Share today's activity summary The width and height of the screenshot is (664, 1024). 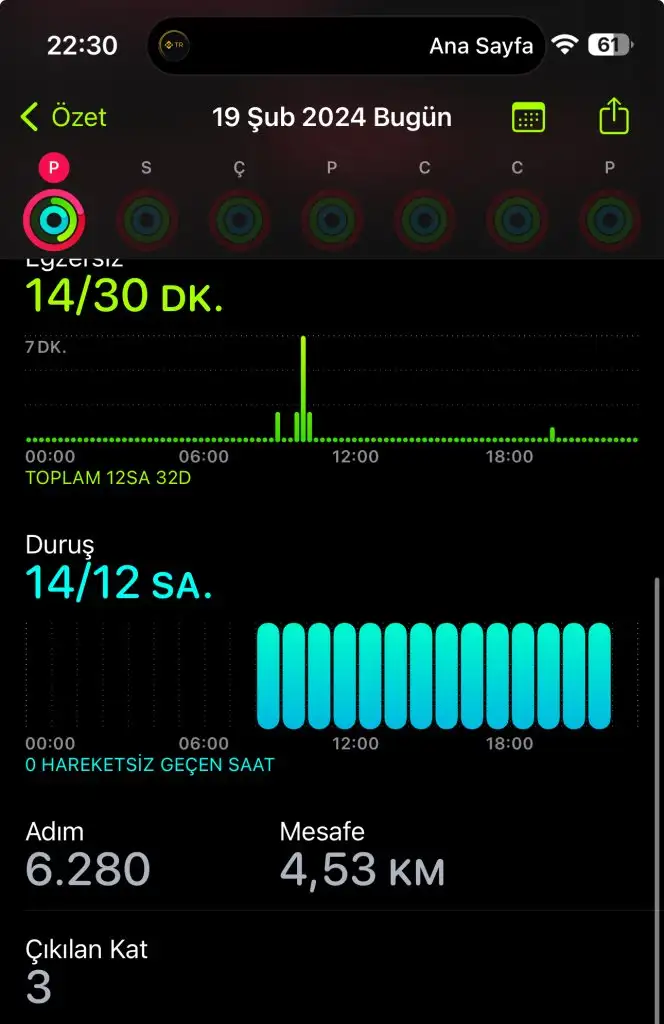[613, 117]
